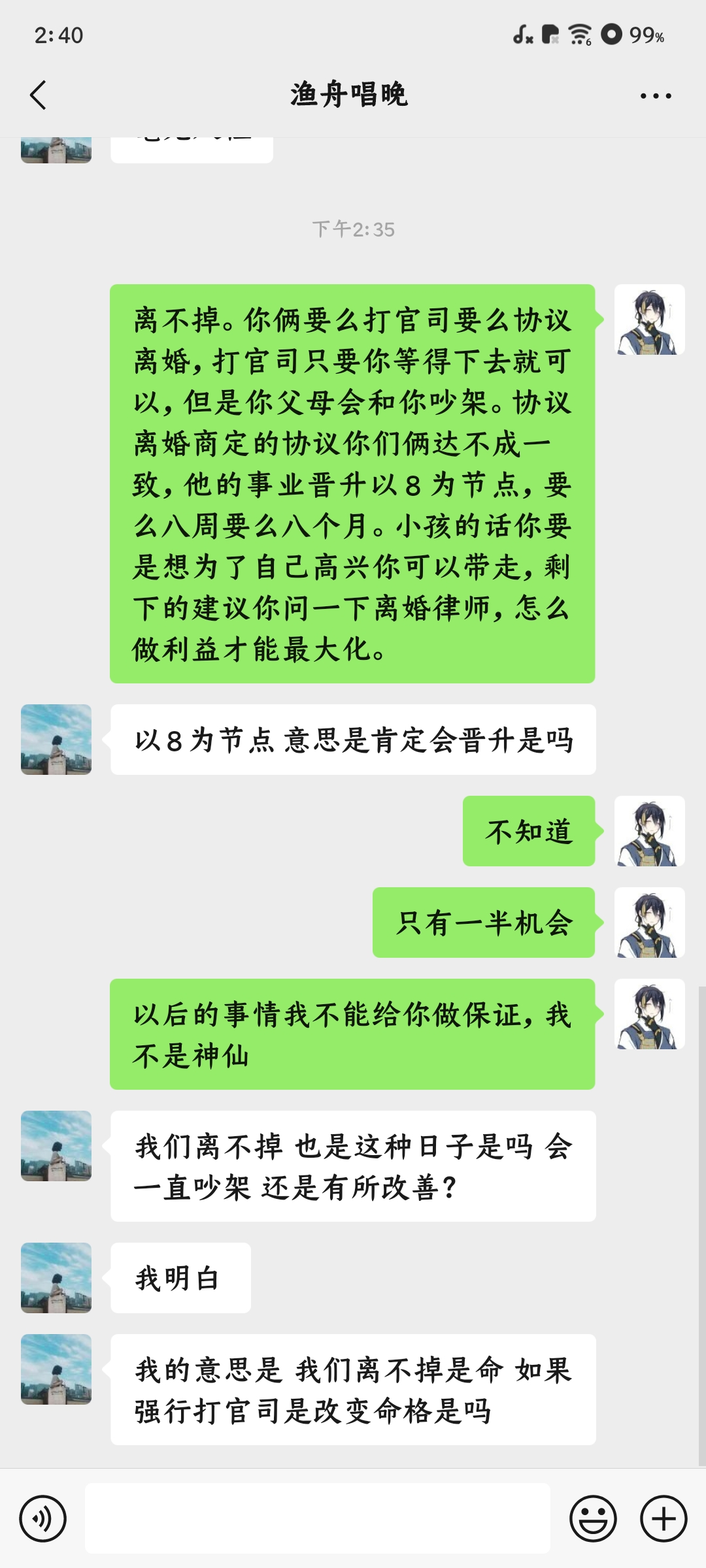
Task: Open contact avatar beside 我明白 message
Action: (x=56, y=1278)
